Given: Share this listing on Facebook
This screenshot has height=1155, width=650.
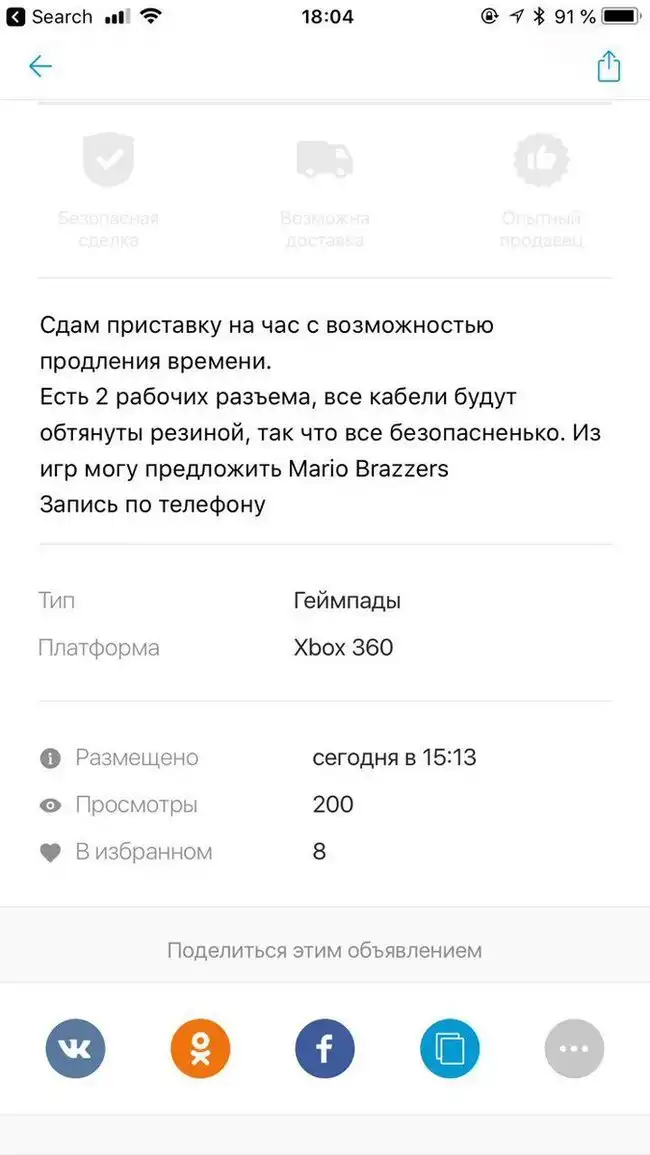Looking at the screenshot, I should click(325, 1048).
